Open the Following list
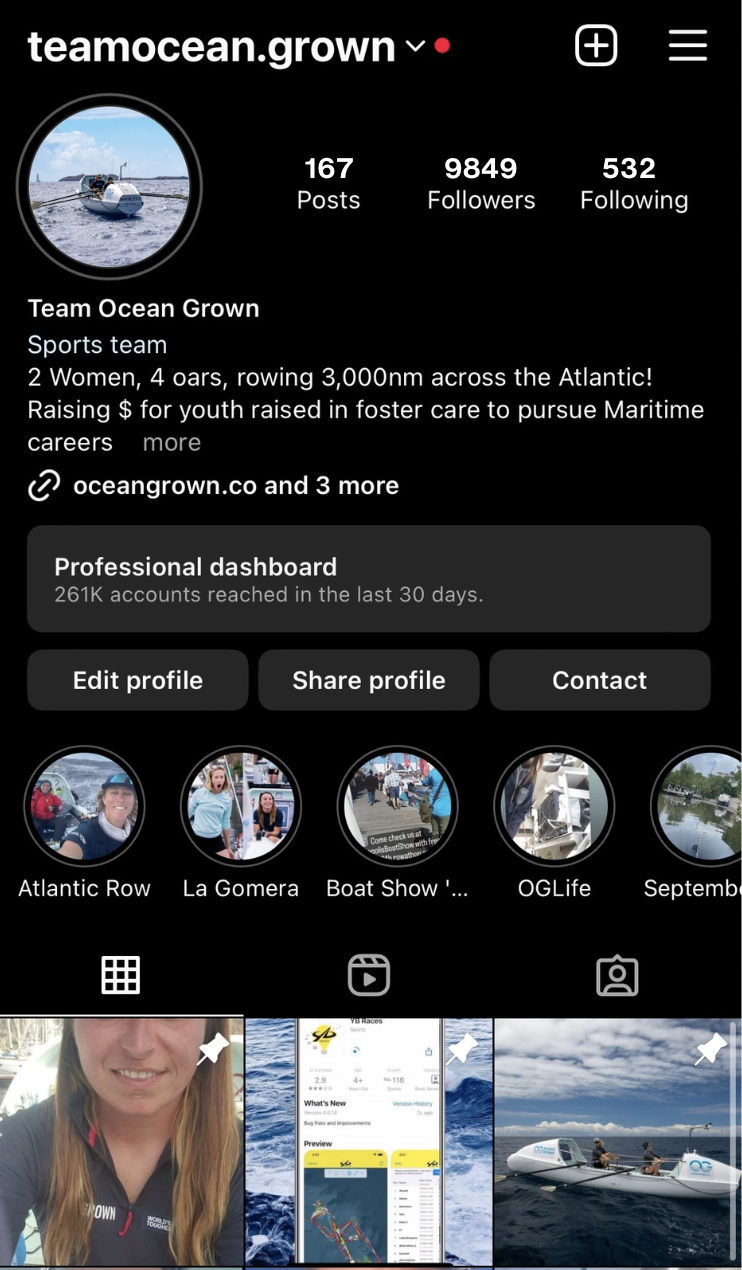Image resolution: width=742 pixels, height=1270 pixels. click(633, 183)
